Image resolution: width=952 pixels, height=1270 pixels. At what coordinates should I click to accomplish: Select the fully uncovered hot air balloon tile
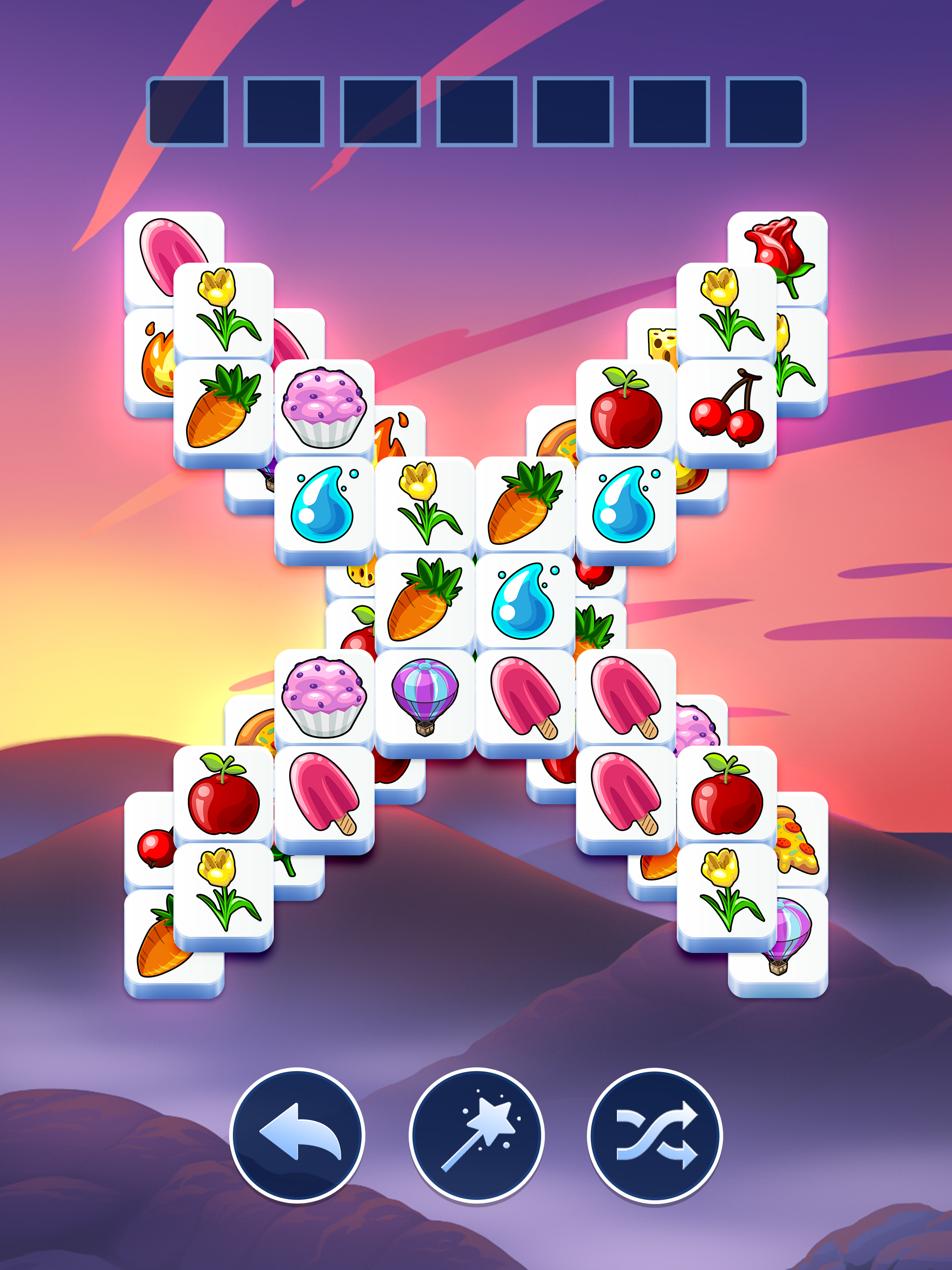coord(425,697)
